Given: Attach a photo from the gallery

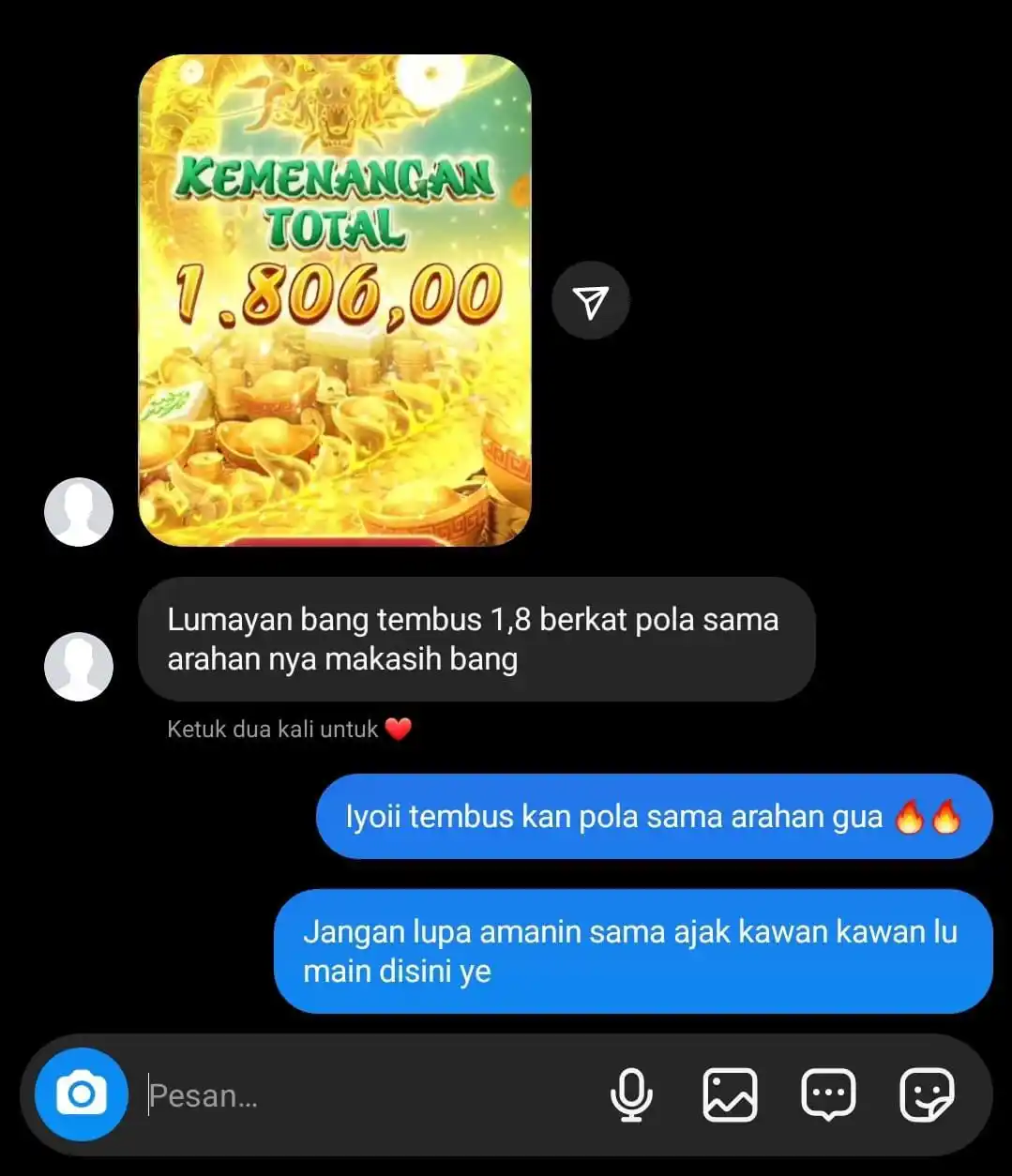Looking at the screenshot, I should click(x=730, y=1094).
